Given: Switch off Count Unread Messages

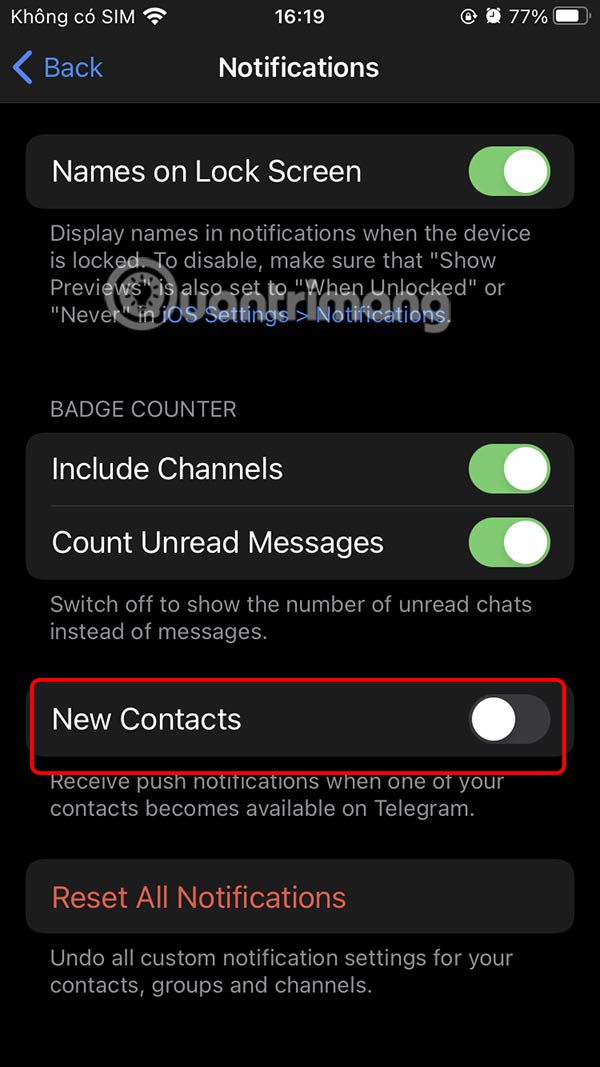Looking at the screenshot, I should 509,543.
